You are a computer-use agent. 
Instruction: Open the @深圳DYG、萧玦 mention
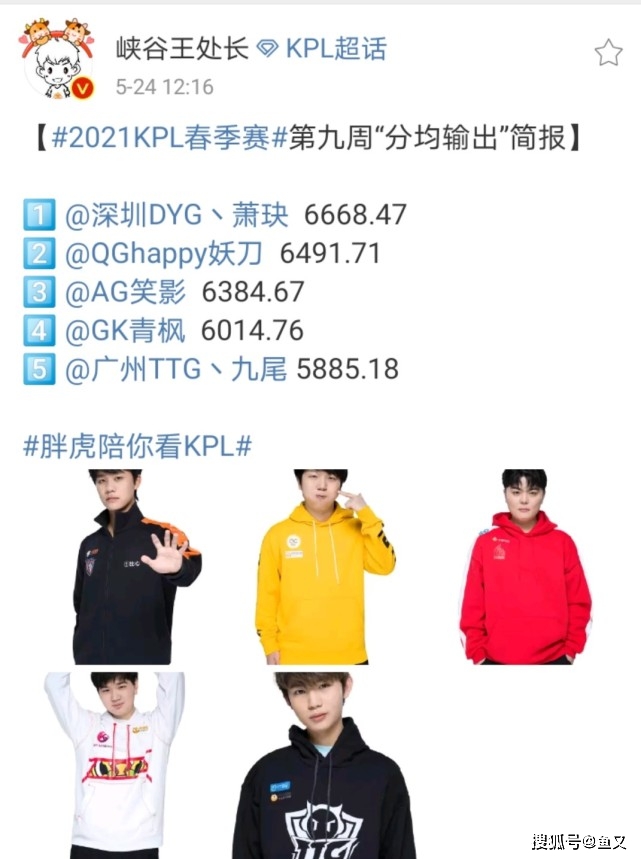click(x=176, y=215)
